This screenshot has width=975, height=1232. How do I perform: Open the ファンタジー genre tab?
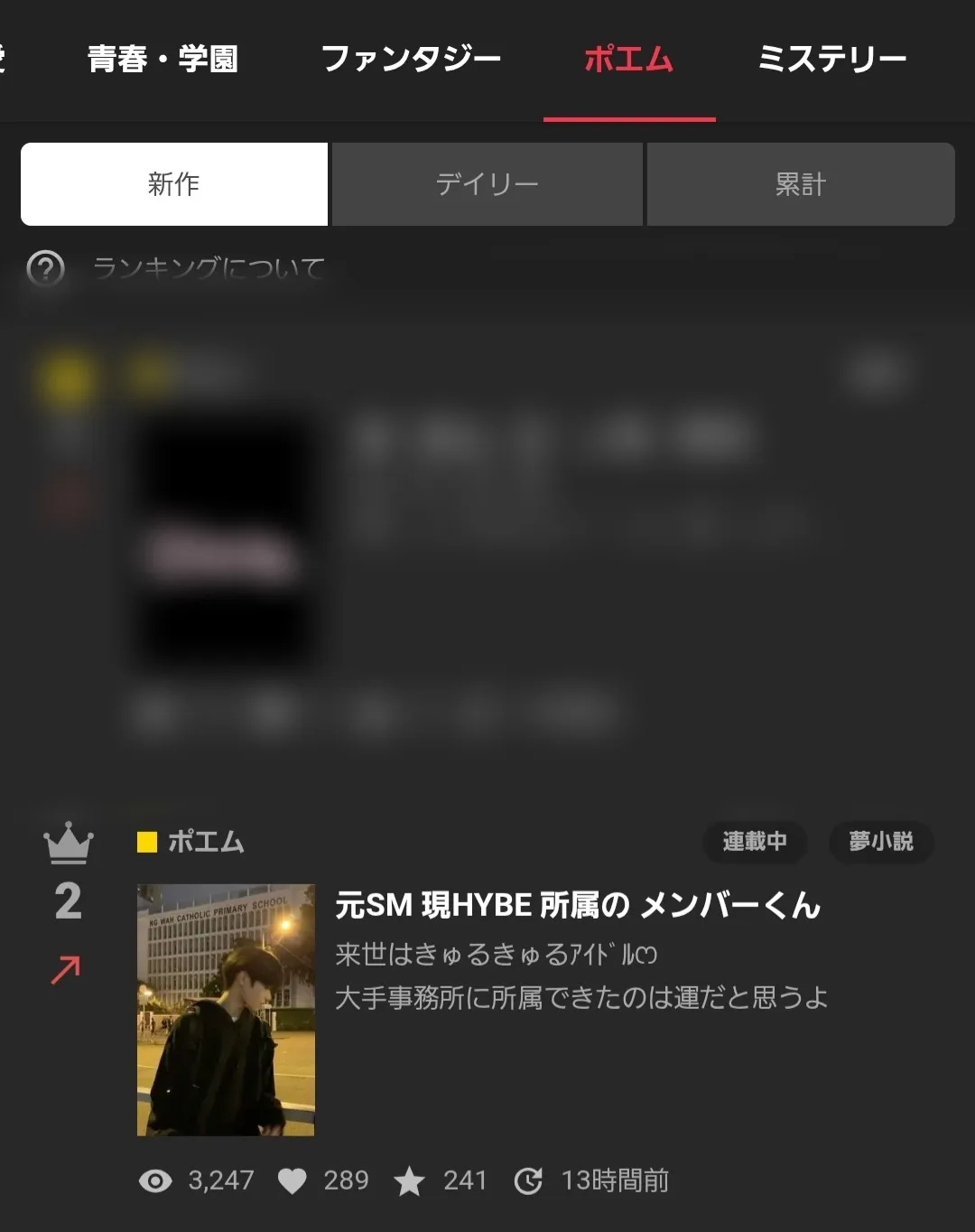[x=411, y=60]
